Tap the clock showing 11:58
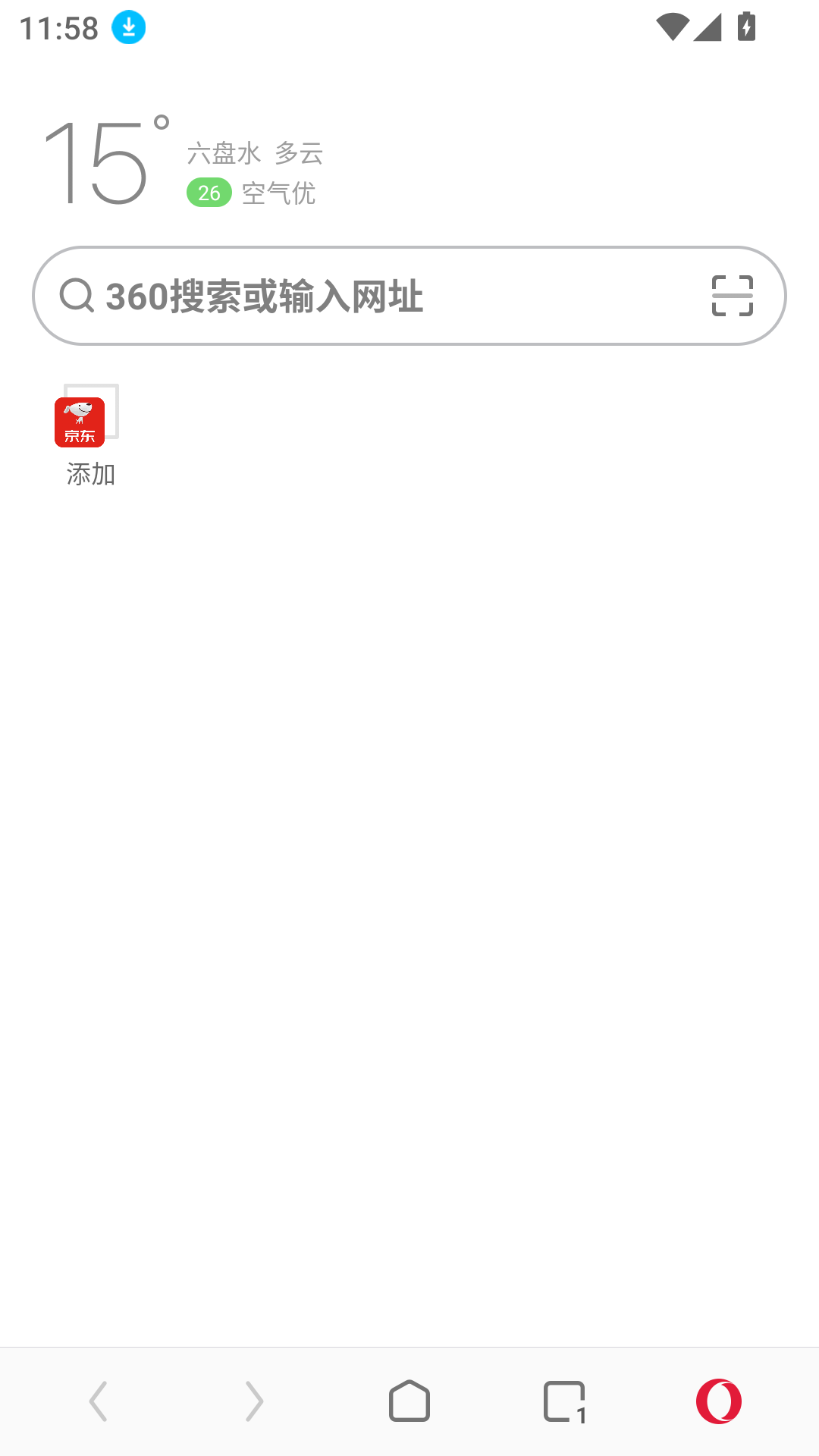 point(58,27)
